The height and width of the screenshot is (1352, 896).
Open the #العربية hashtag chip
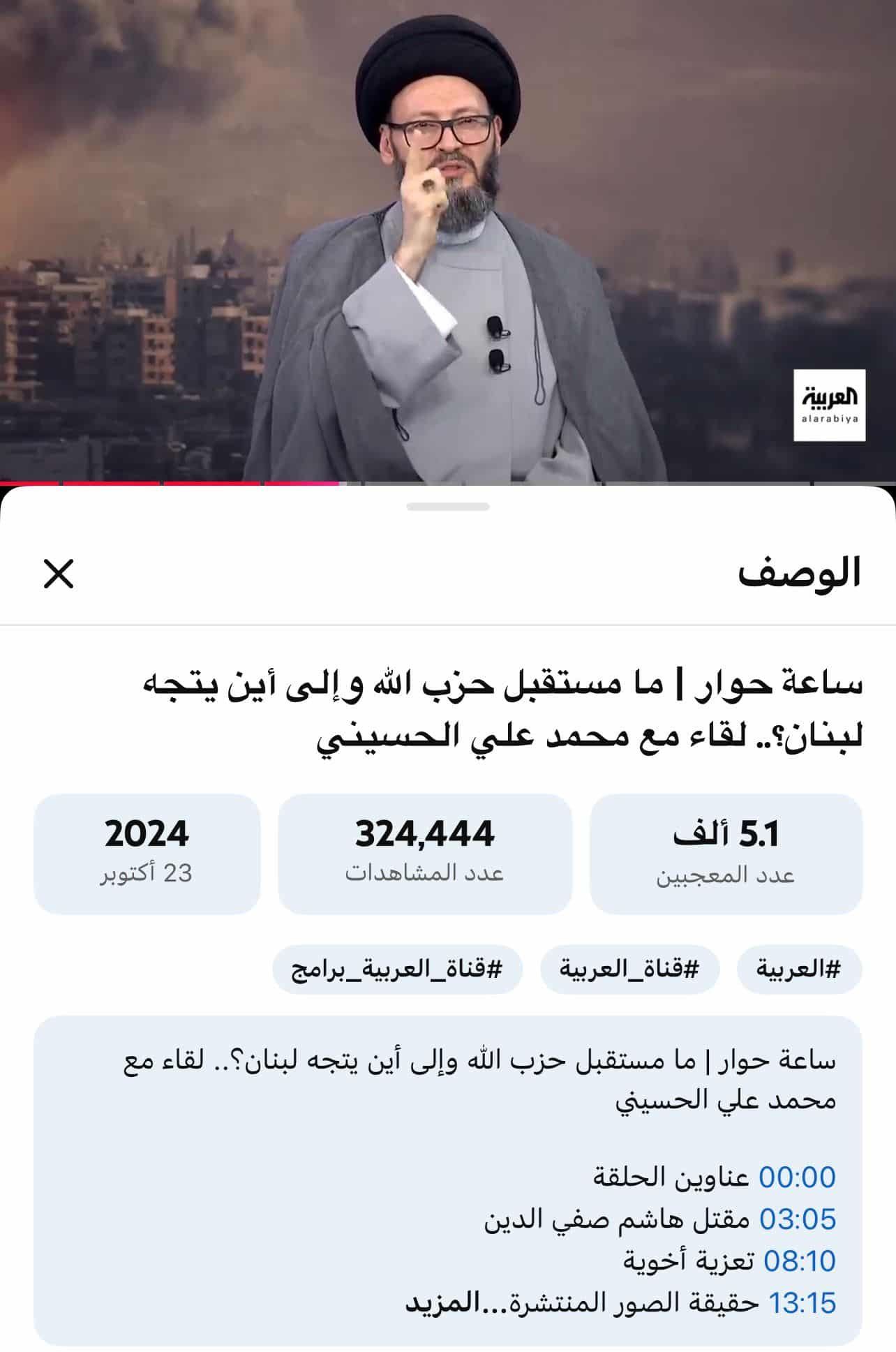click(x=799, y=970)
